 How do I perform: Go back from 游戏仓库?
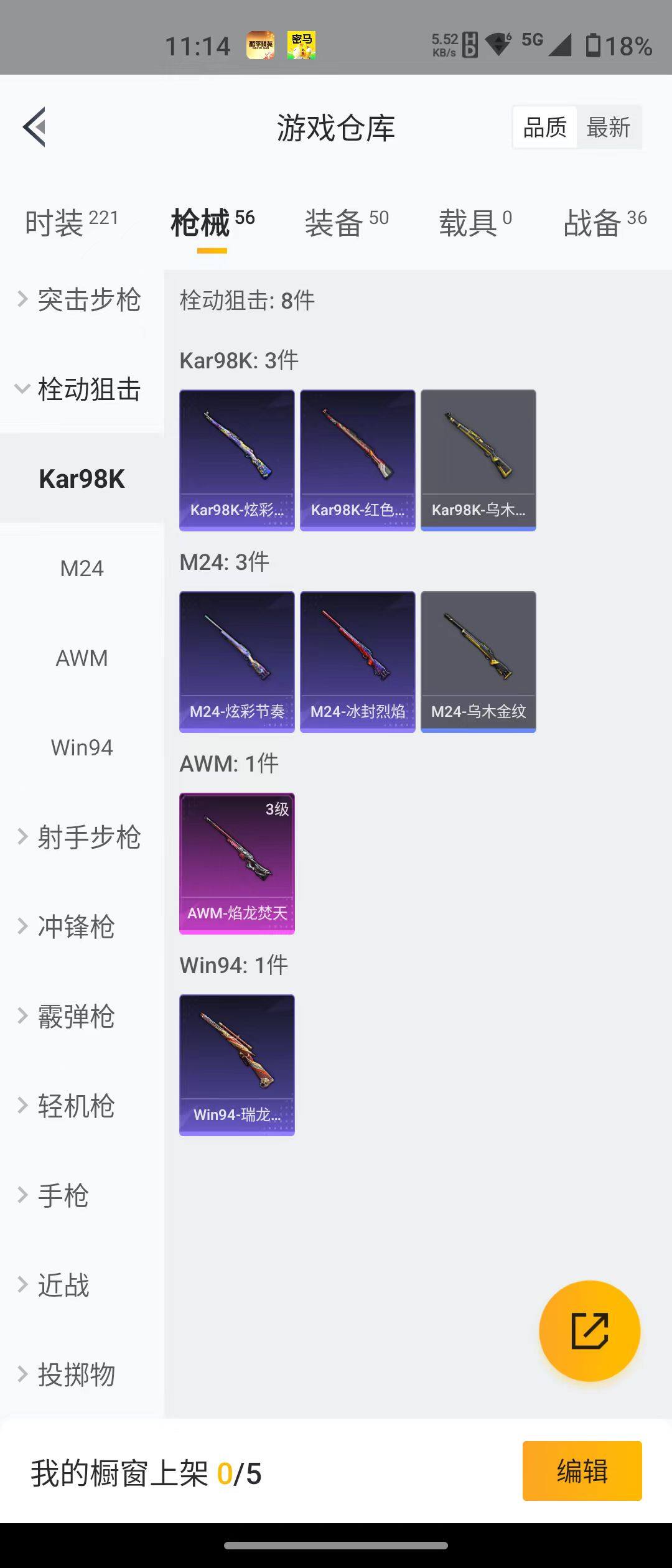click(35, 128)
